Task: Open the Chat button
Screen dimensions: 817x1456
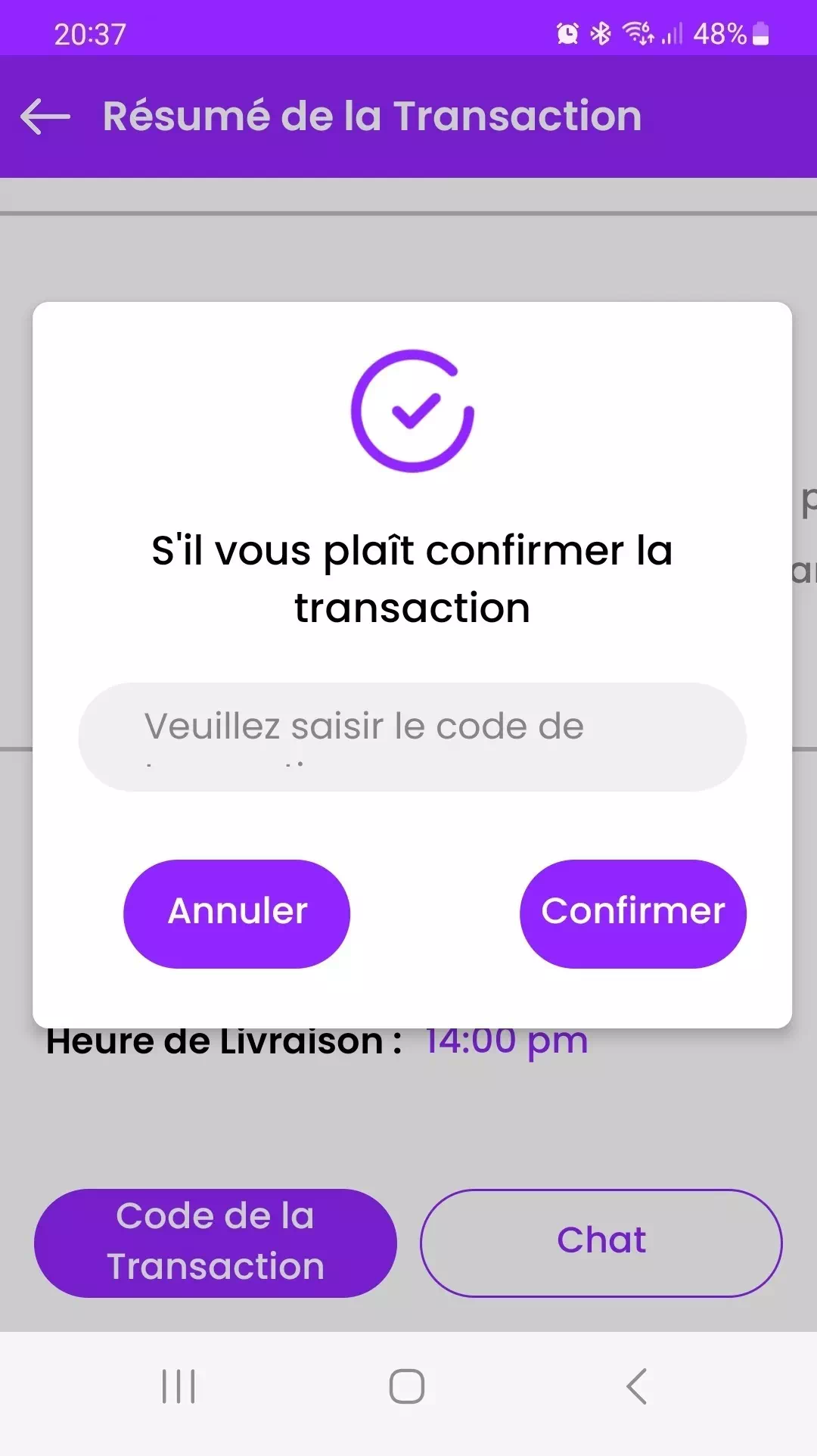Action: [x=601, y=1243]
